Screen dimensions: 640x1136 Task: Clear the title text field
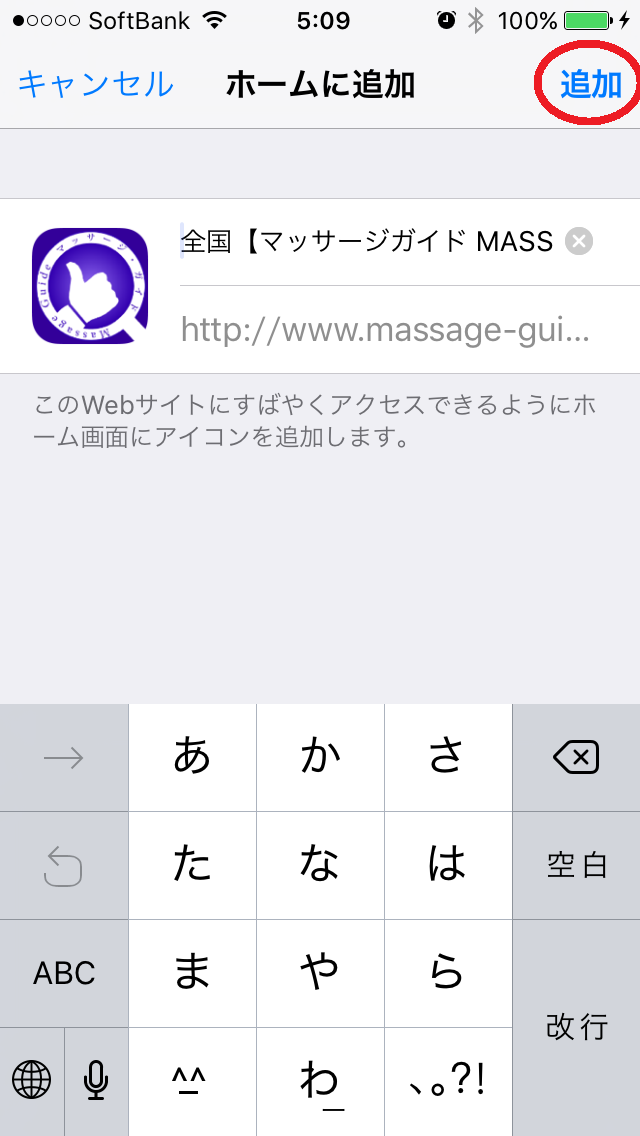point(579,242)
